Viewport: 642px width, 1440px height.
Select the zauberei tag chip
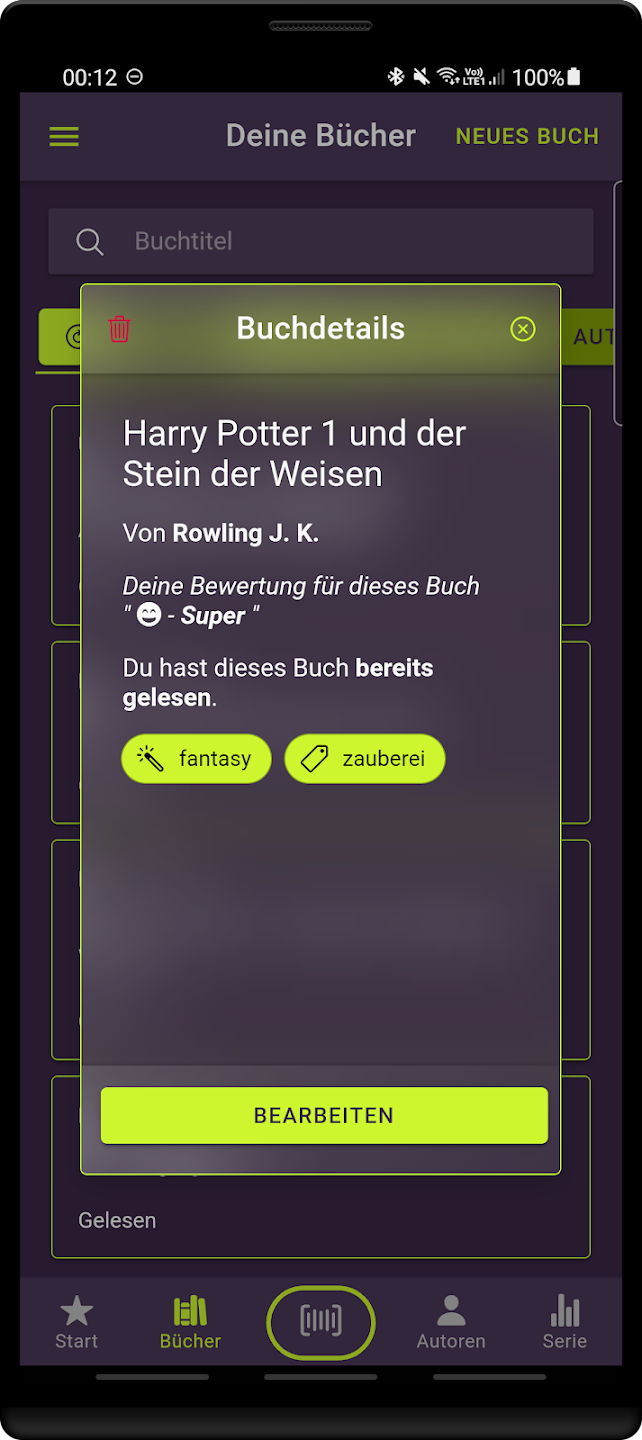(365, 759)
